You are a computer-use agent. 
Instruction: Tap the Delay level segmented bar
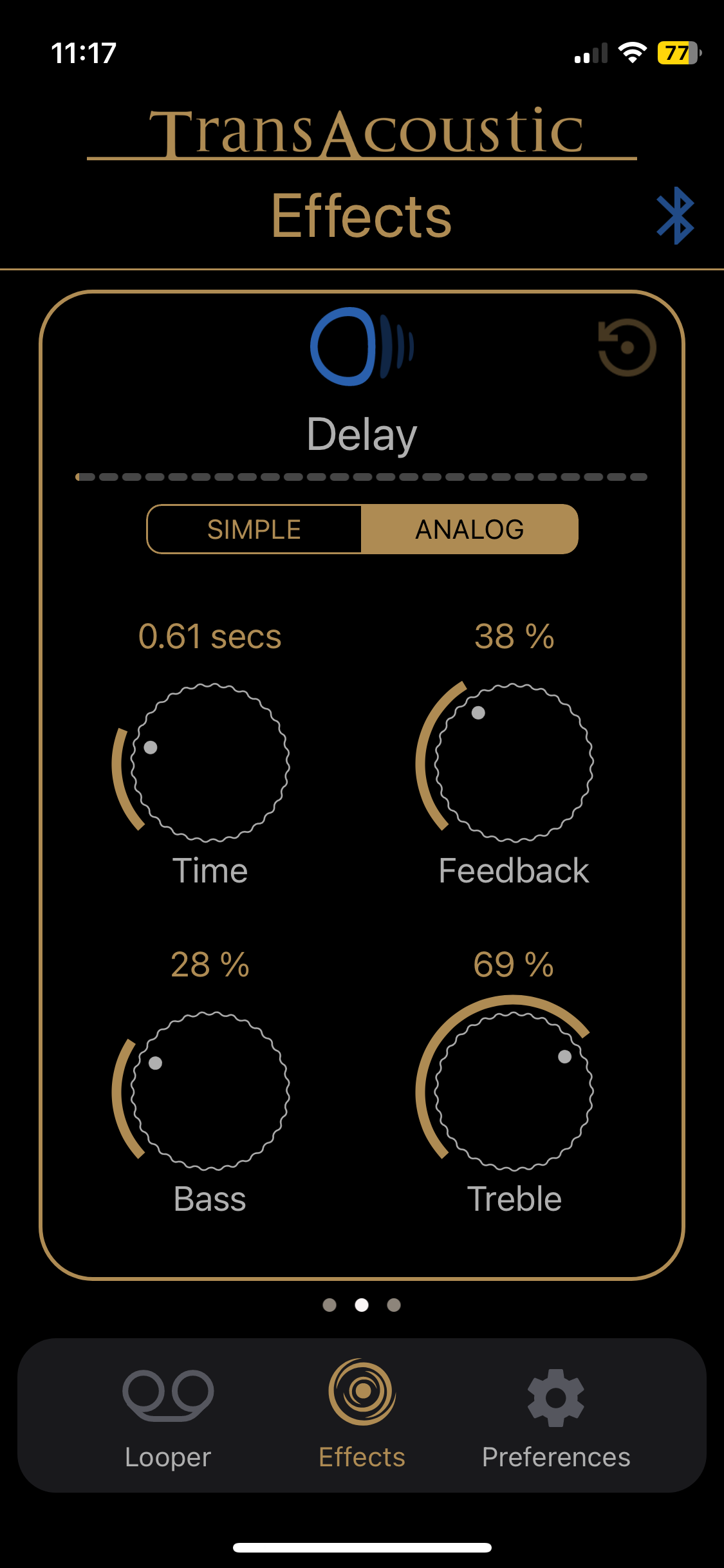[362, 477]
